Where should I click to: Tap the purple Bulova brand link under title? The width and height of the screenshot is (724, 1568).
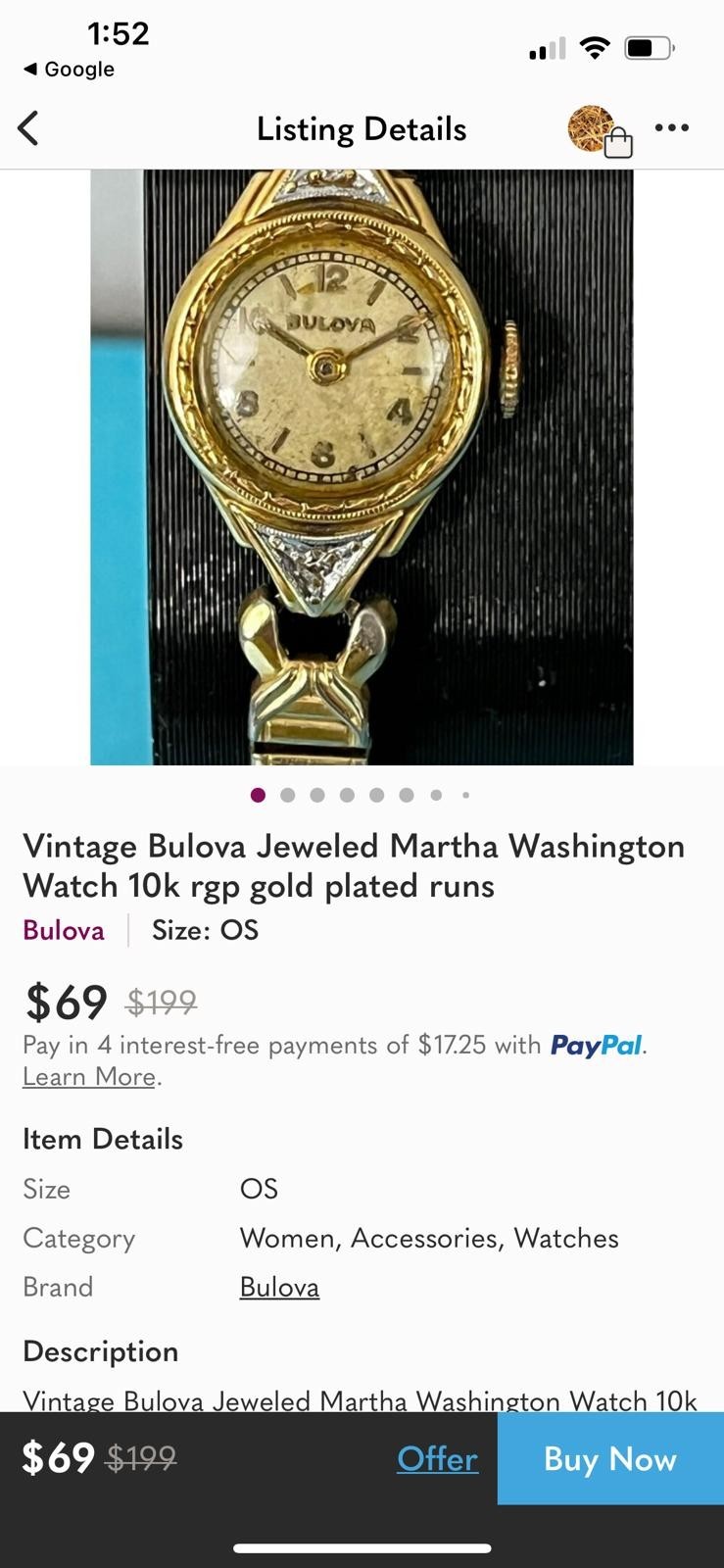tap(64, 930)
